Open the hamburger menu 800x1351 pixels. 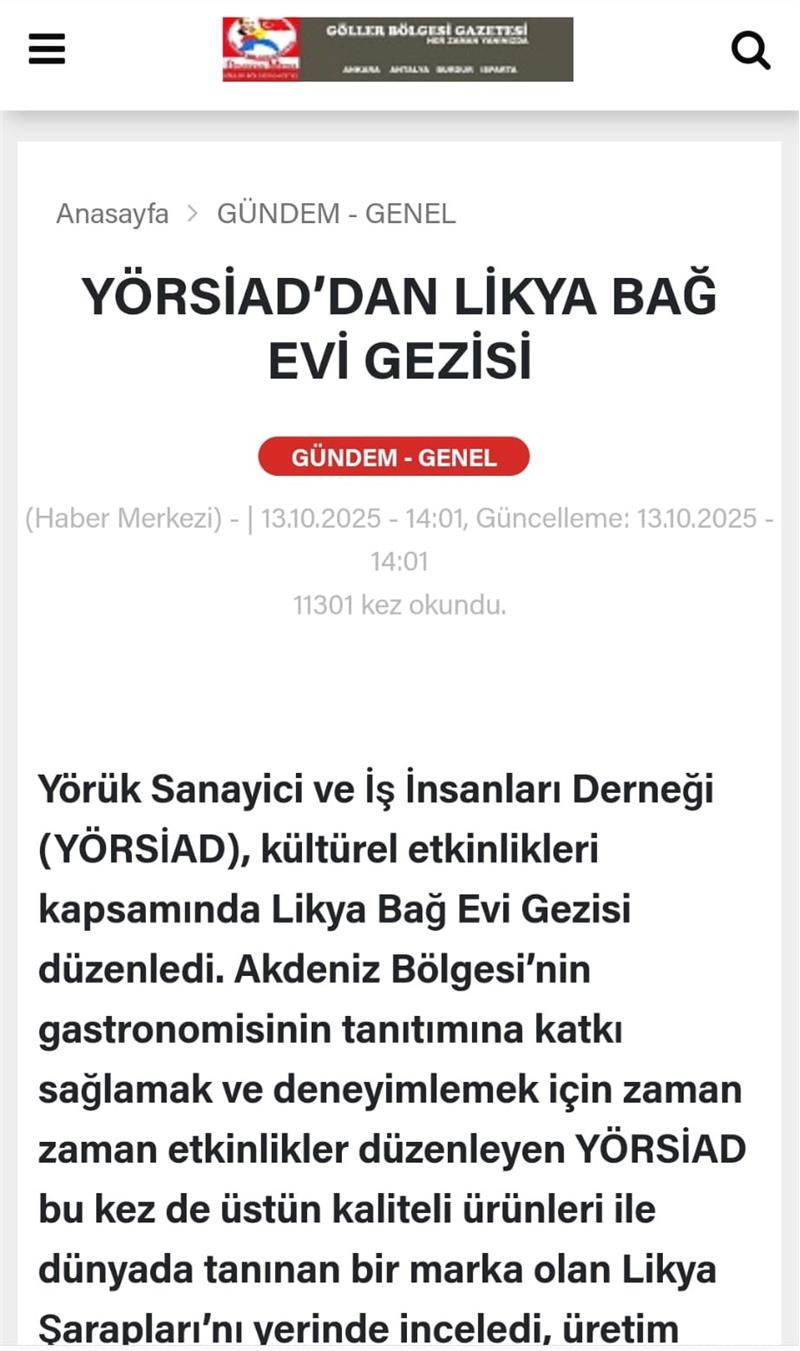point(46,48)
